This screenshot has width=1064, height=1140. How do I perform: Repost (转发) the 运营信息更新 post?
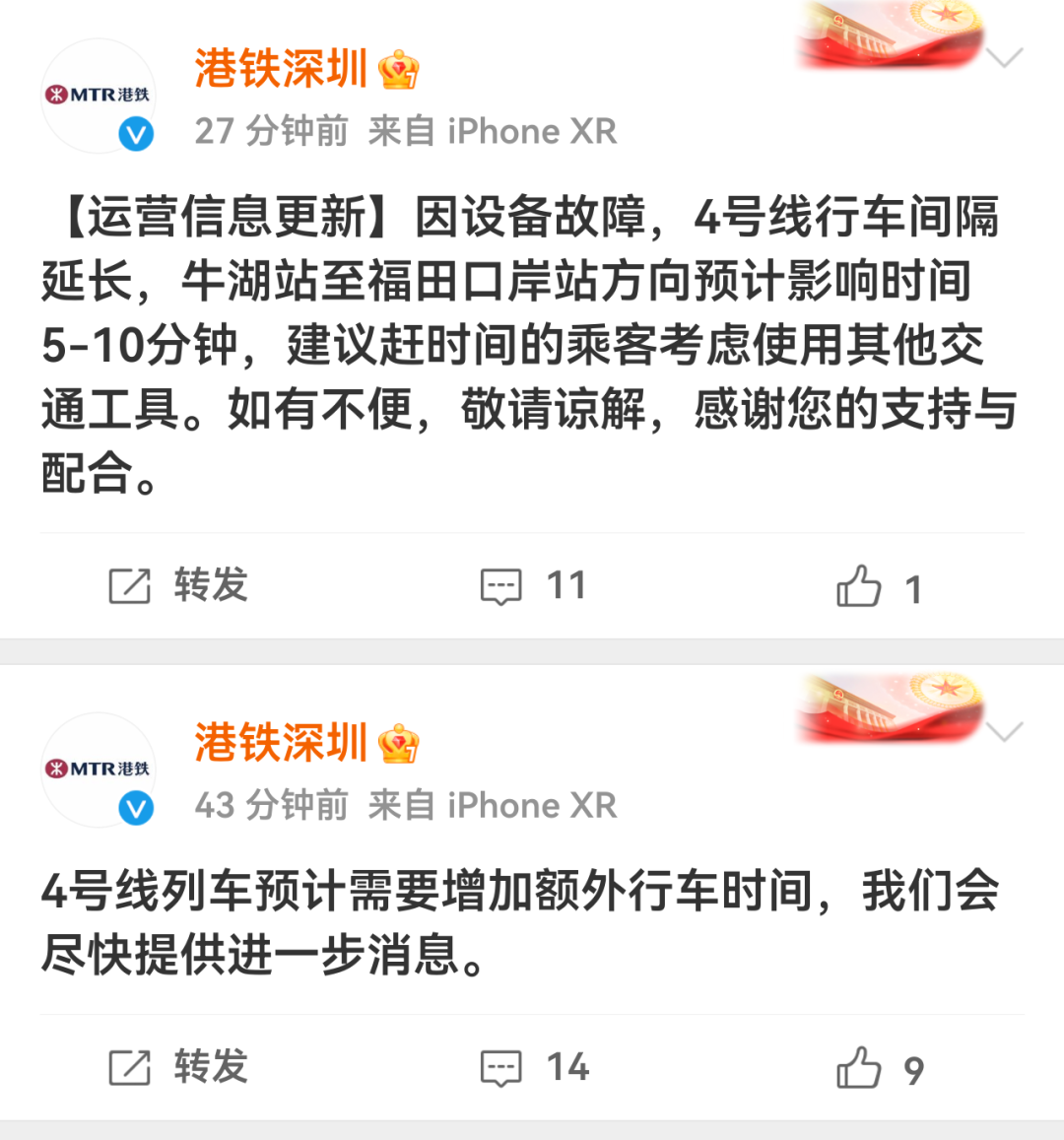tap(178, 586)
